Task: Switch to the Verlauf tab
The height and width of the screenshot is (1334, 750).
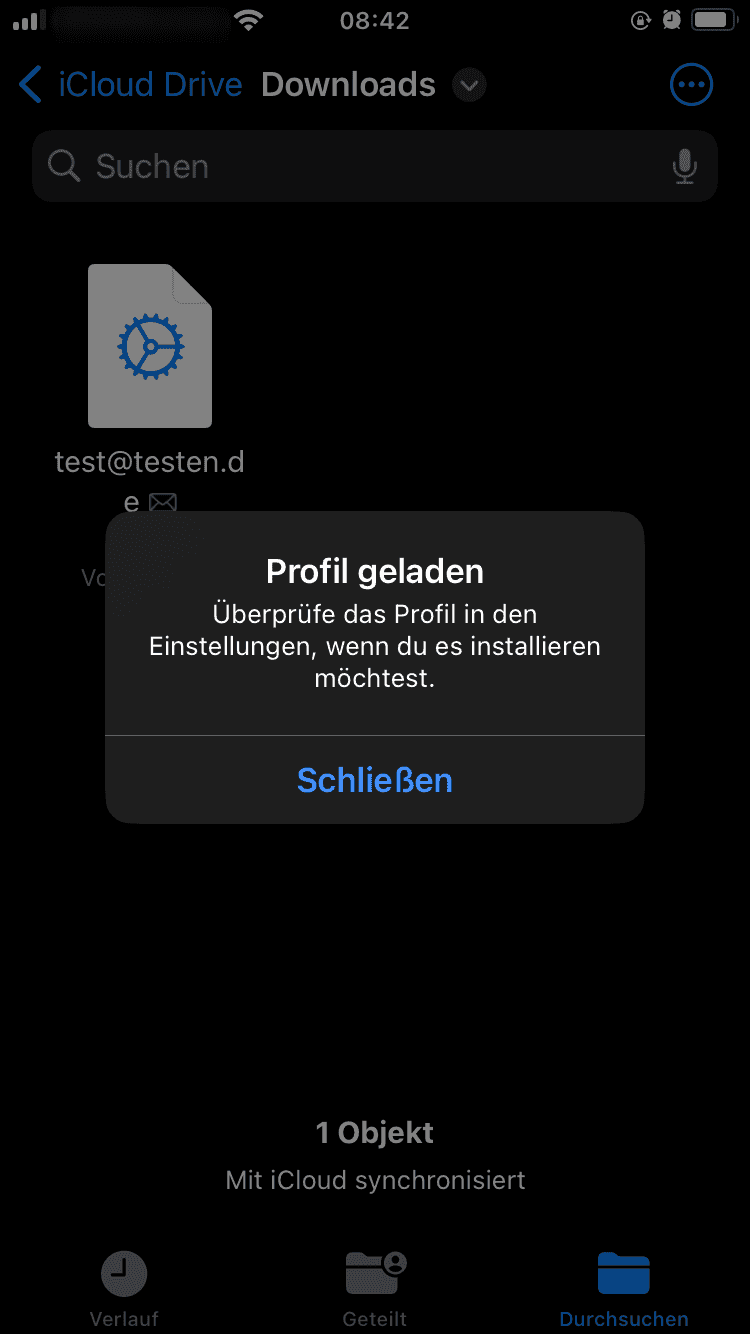Action: pos(124,1288)
